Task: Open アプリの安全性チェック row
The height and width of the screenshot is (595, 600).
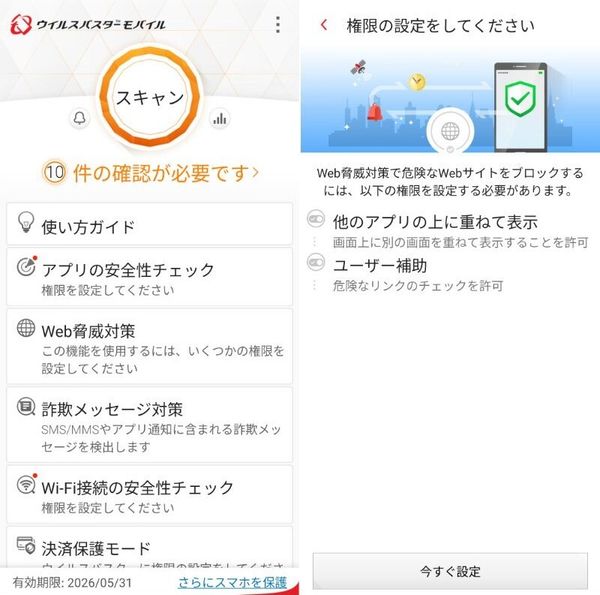Action: tap(150, 277)
